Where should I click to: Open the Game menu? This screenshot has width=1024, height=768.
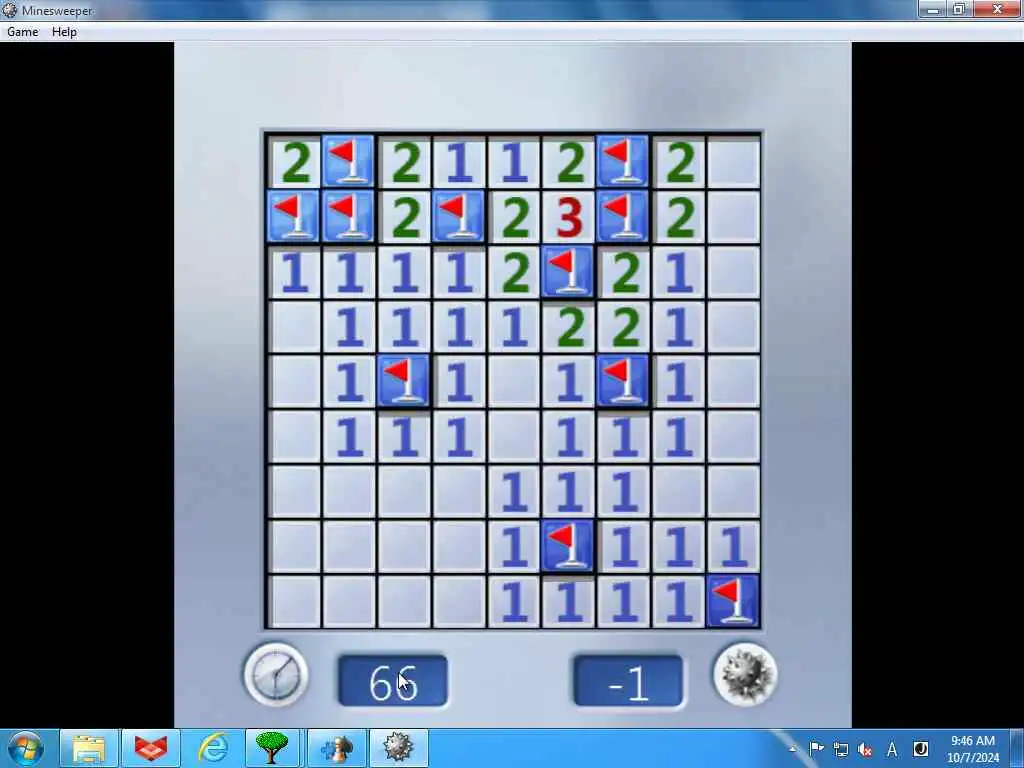click(22, 32)
